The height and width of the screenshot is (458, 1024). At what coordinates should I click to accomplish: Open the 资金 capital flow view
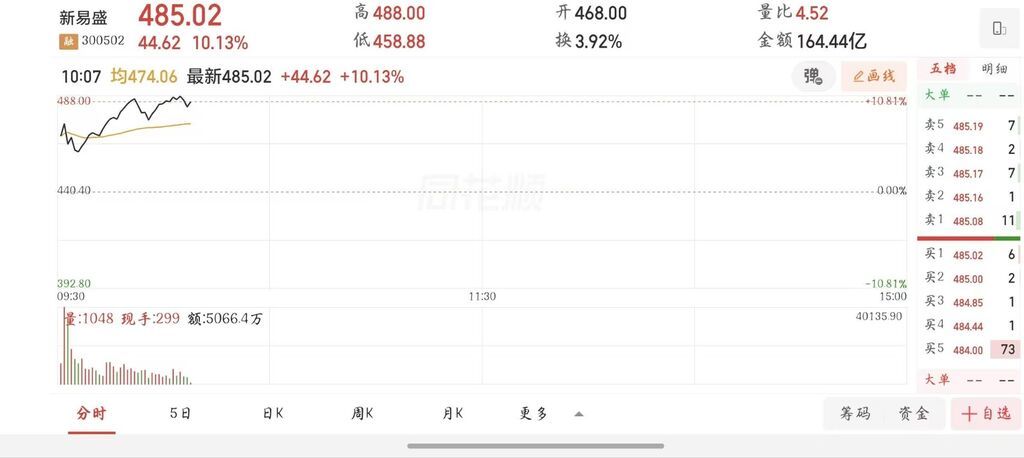913,413
